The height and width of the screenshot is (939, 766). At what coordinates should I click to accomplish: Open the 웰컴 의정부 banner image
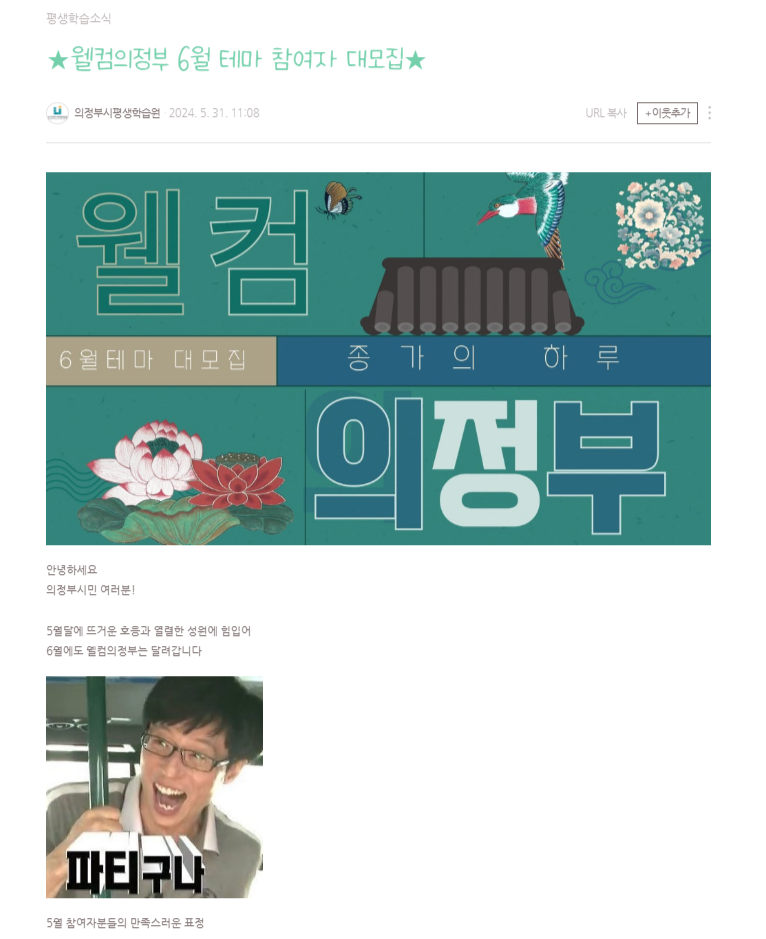pos(378,358)
